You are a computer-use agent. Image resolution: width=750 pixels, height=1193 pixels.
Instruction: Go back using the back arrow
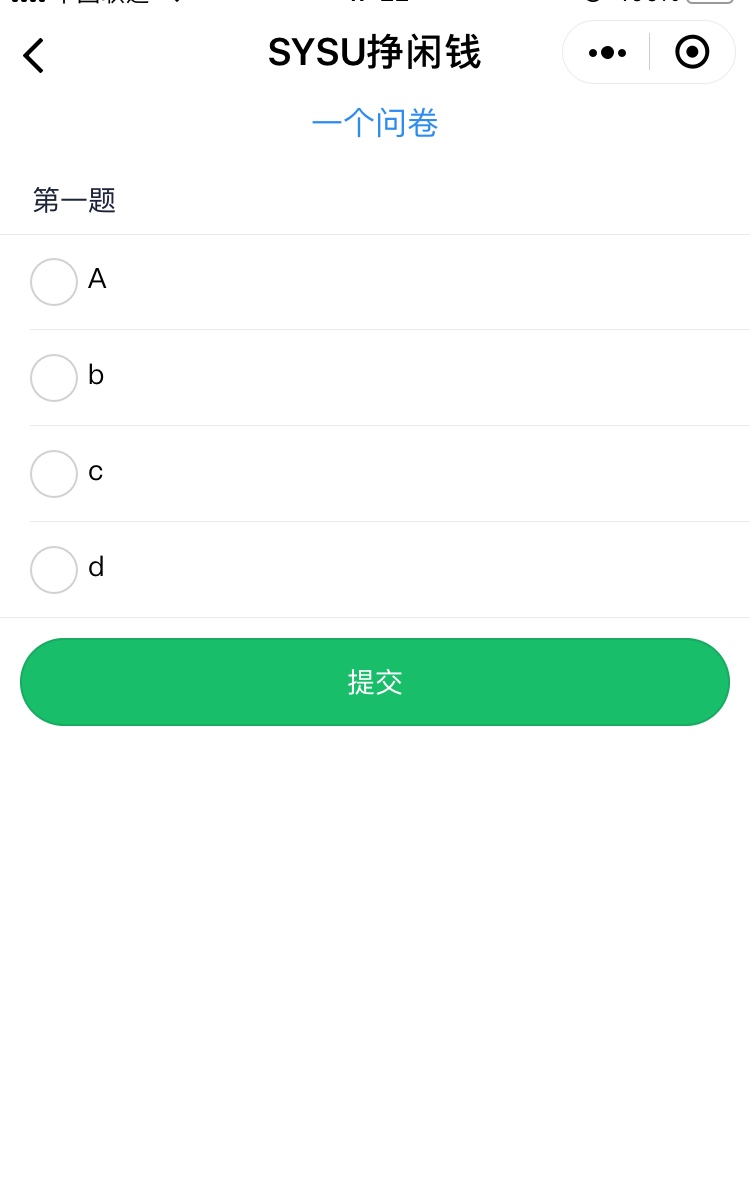point(33,55)
